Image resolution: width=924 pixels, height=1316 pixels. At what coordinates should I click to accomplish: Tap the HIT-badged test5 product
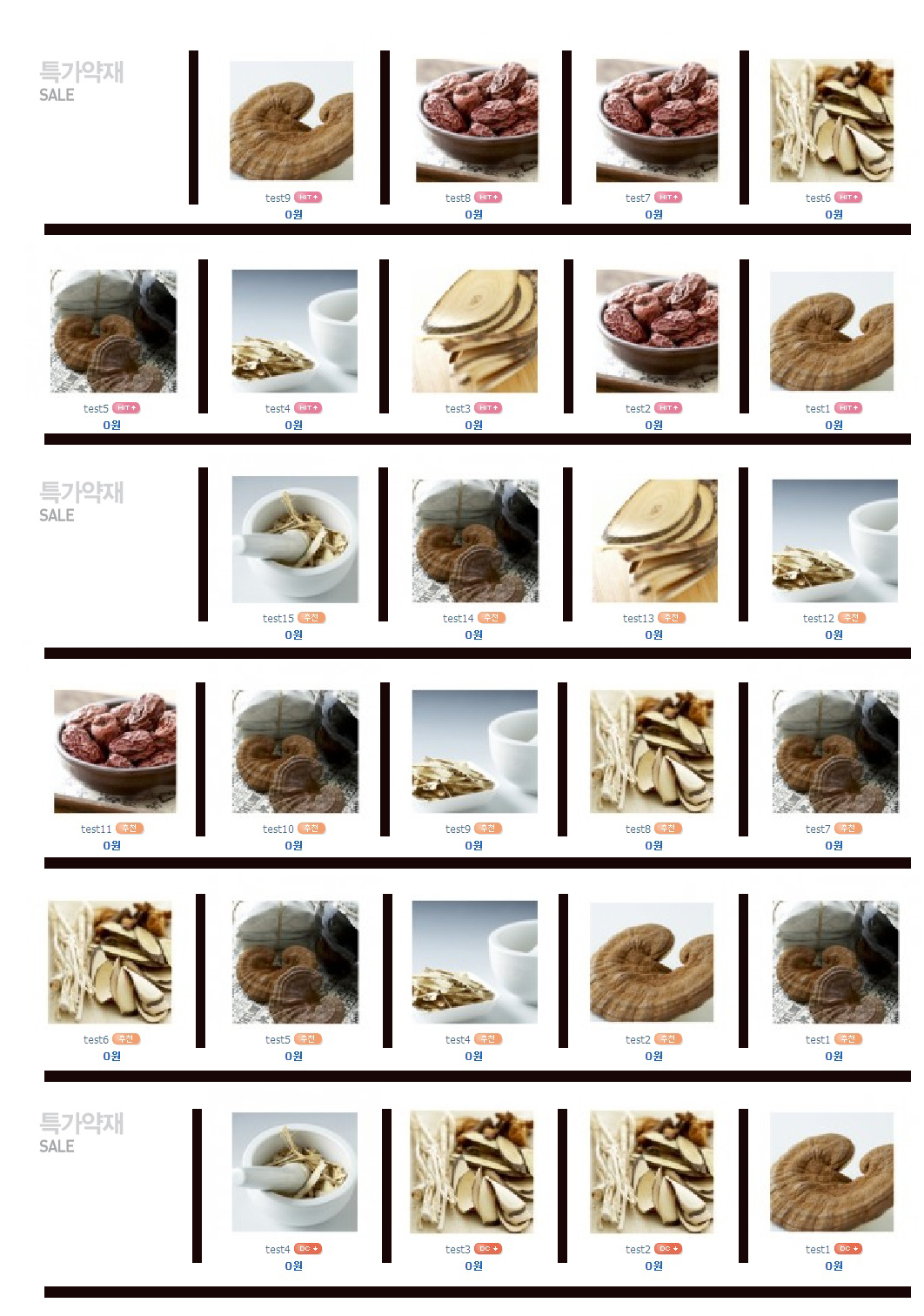[113, 332]
